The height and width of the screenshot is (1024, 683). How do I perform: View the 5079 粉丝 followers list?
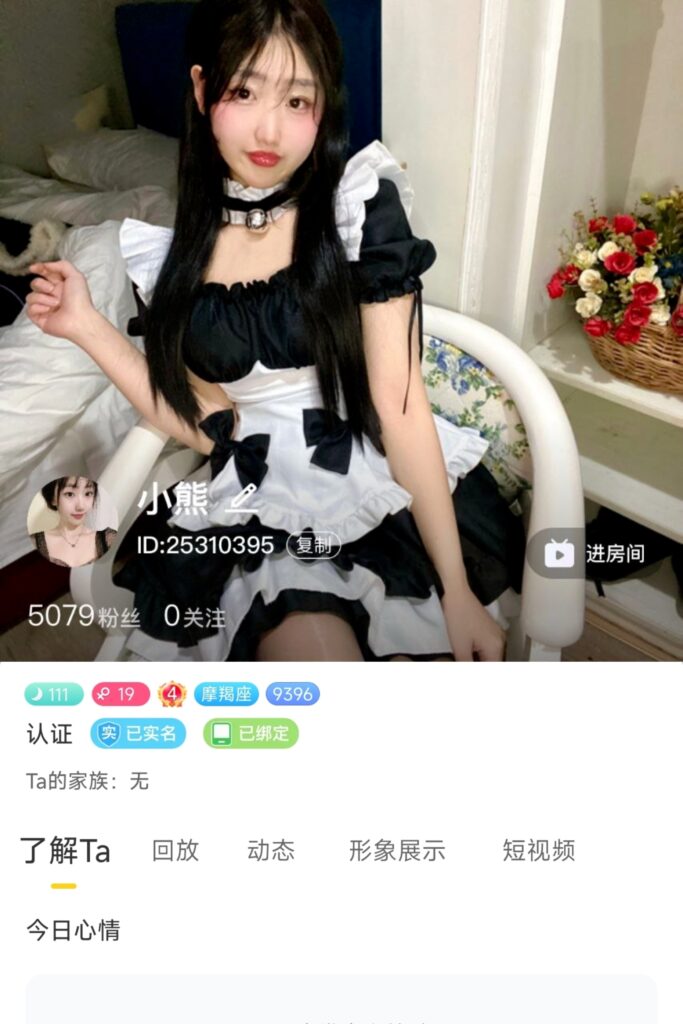83,616
